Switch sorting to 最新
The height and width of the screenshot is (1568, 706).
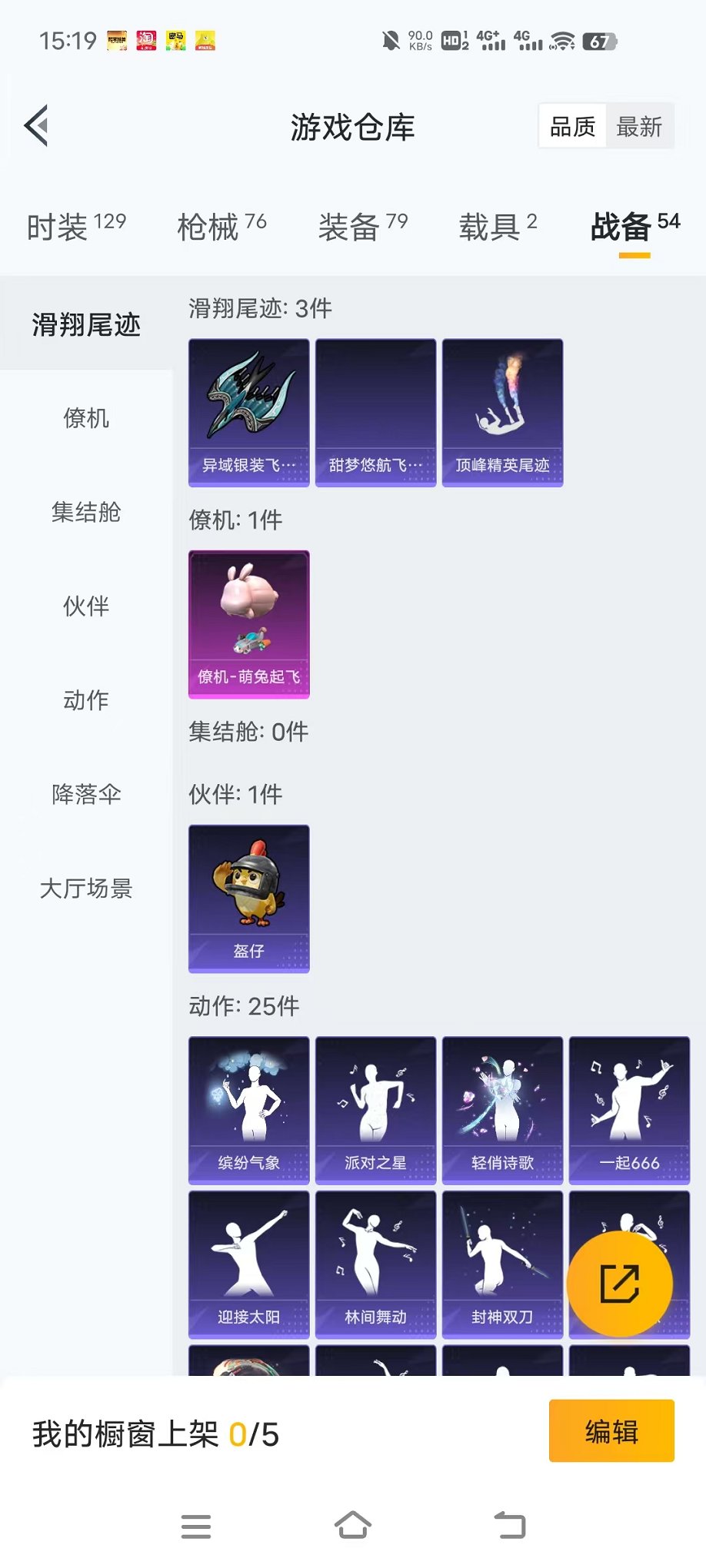640,125
